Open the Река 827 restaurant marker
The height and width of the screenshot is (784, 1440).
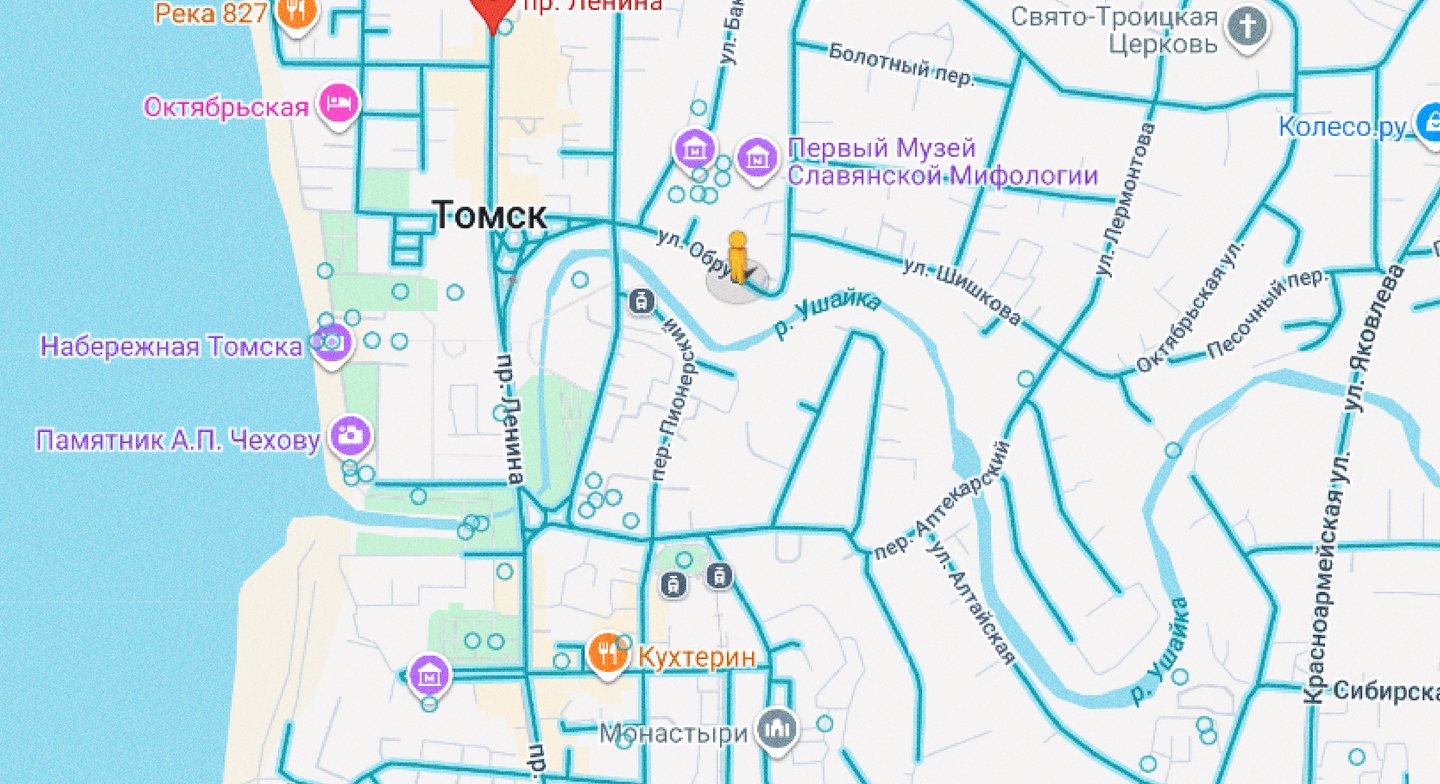click(x=296, y=13)
